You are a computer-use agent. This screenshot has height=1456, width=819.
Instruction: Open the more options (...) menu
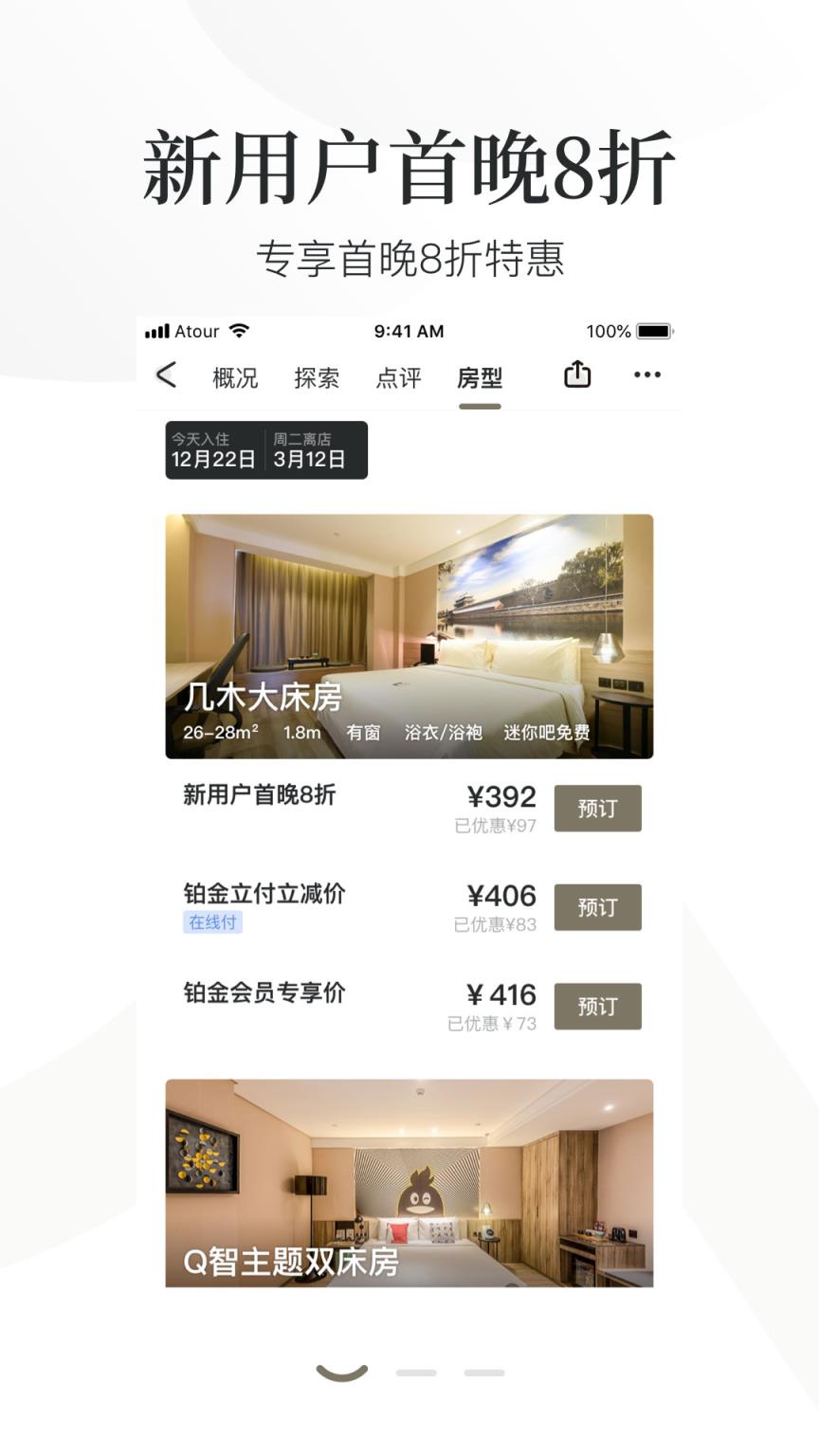[x=646, y=376]
